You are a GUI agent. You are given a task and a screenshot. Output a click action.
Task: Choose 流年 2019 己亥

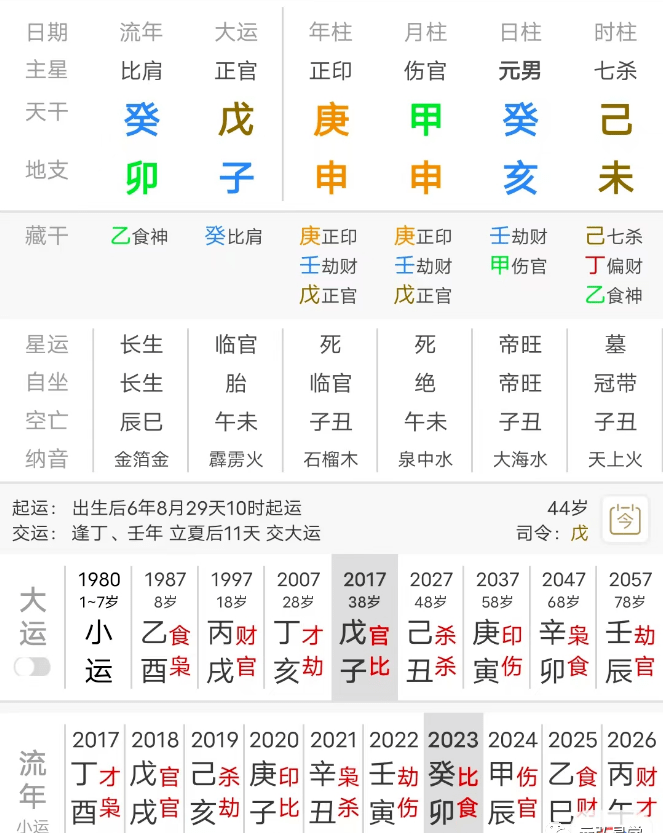pos(215,780)
